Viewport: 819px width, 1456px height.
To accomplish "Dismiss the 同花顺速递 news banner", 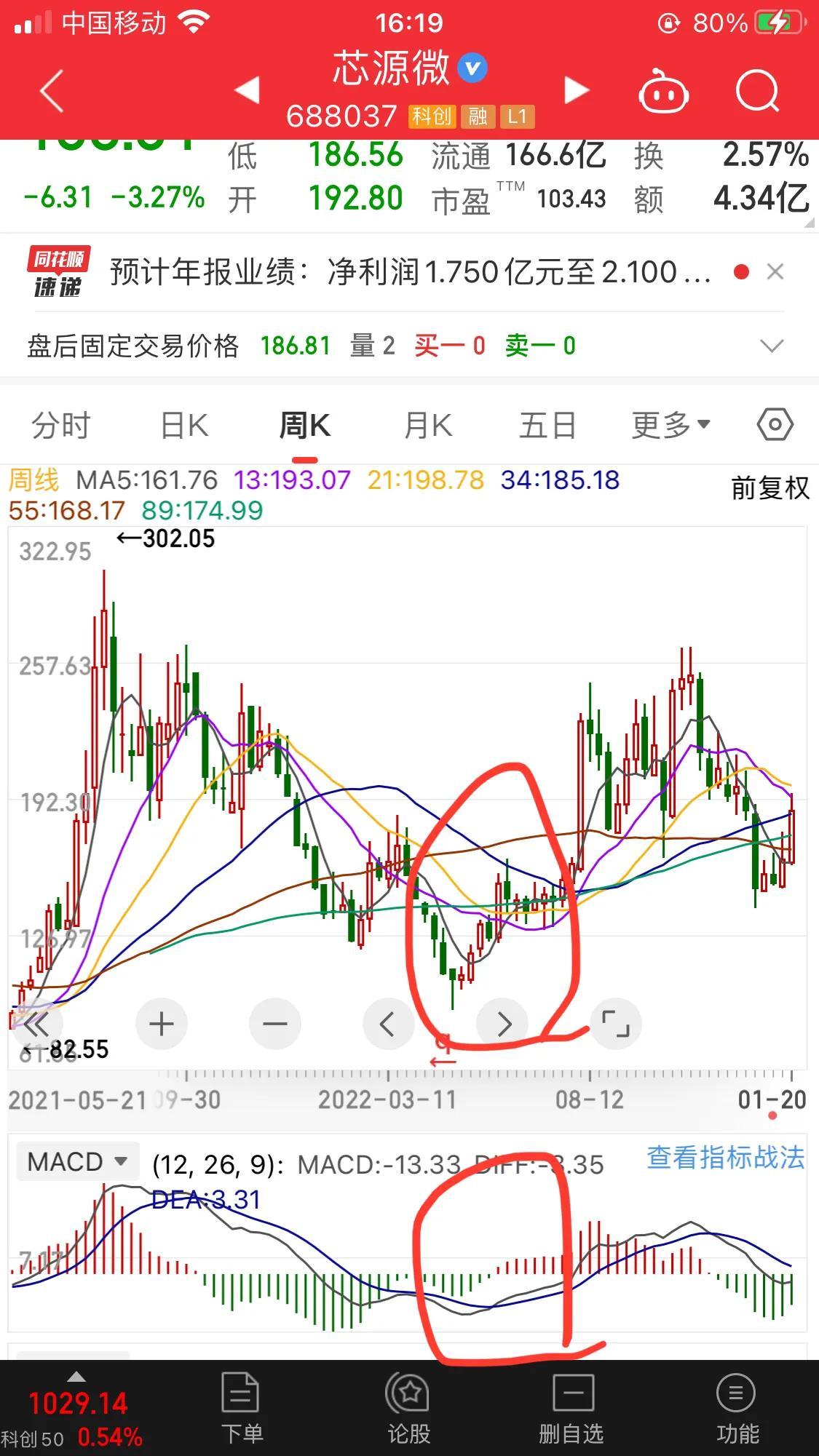I will point(775,272).
